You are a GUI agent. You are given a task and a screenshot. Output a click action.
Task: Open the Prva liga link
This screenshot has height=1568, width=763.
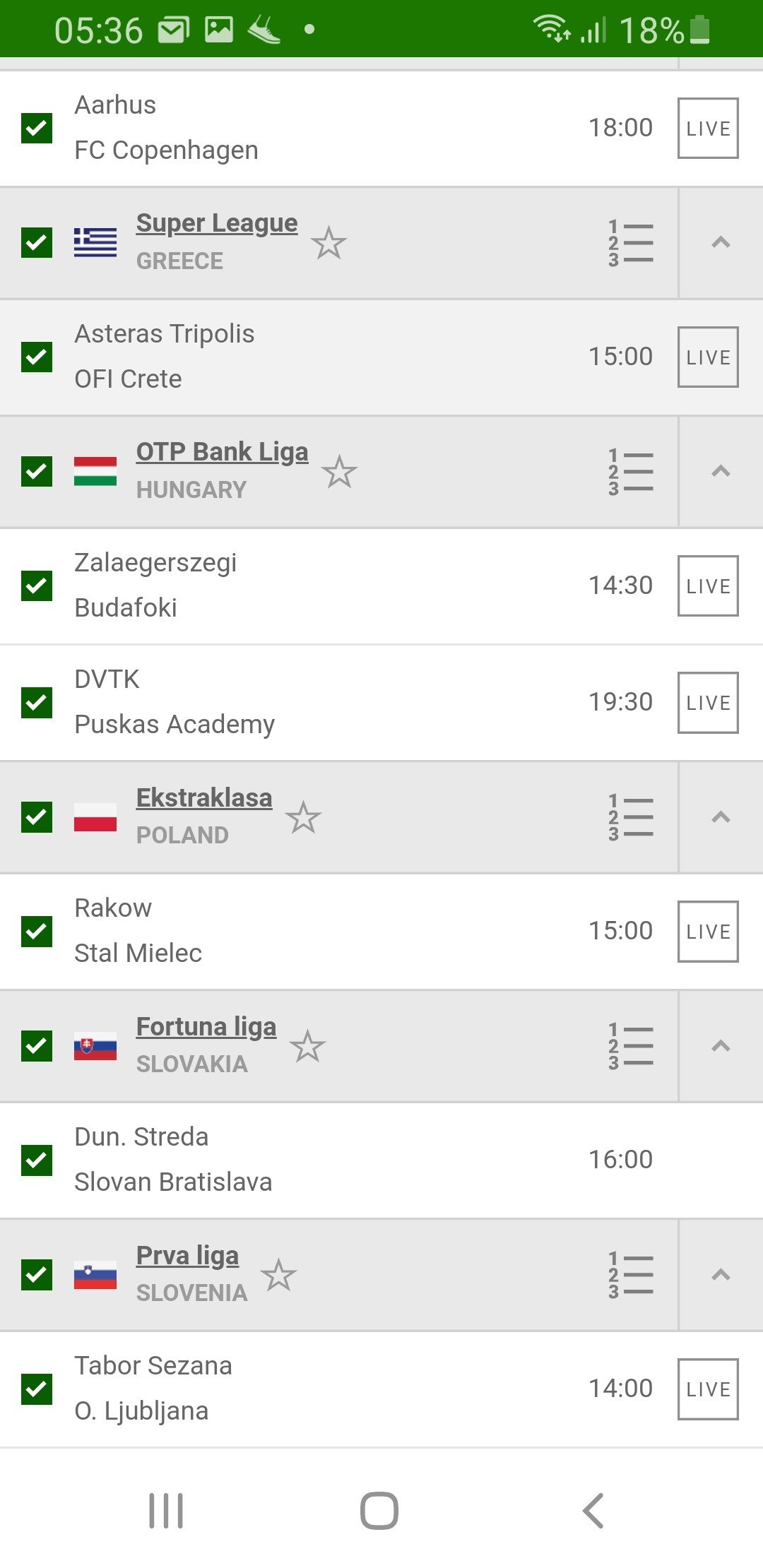[x=187, y=1256]
